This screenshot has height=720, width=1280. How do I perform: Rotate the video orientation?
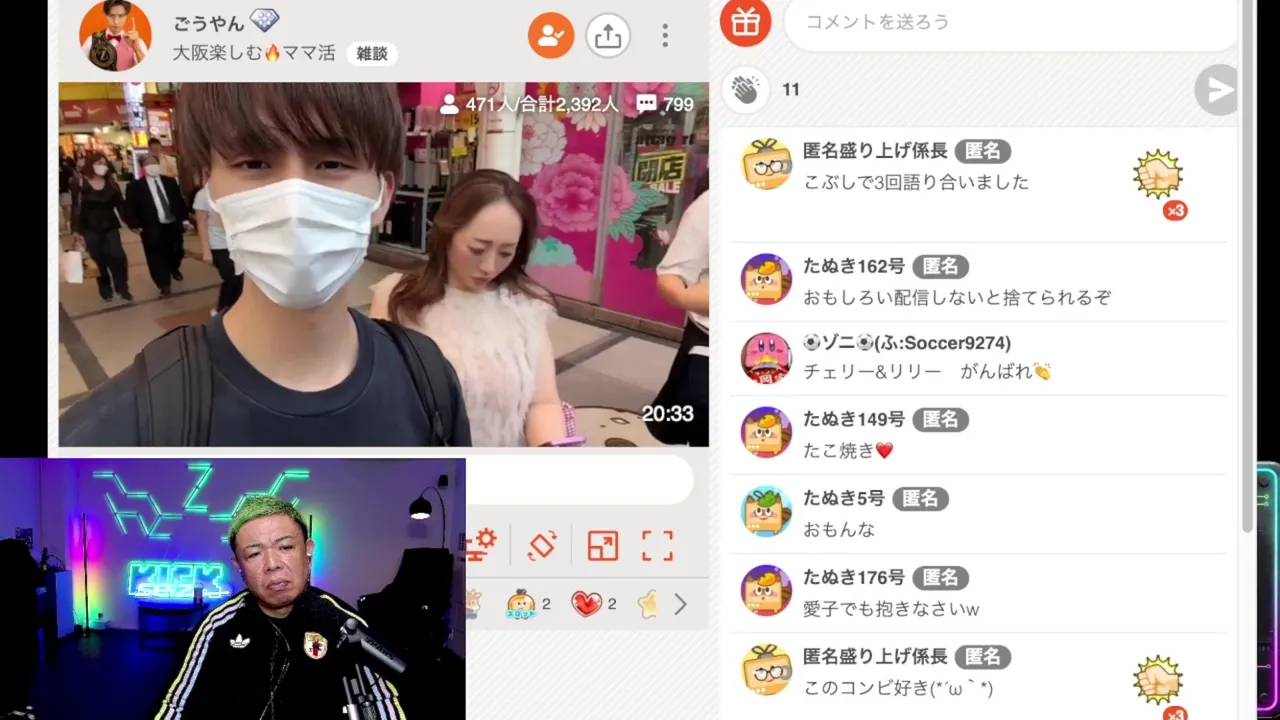pos(541,546)
